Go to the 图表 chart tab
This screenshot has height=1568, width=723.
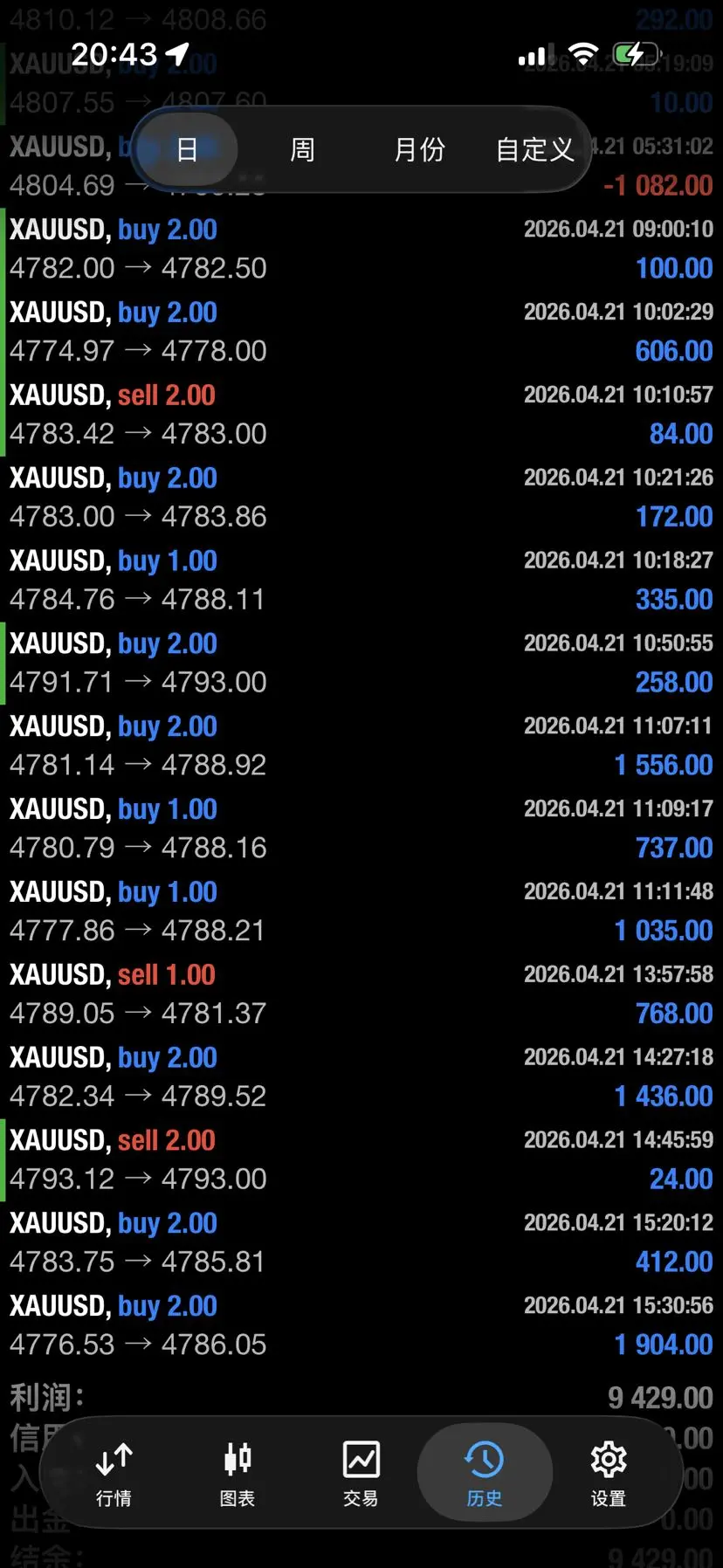[238, 1474]
